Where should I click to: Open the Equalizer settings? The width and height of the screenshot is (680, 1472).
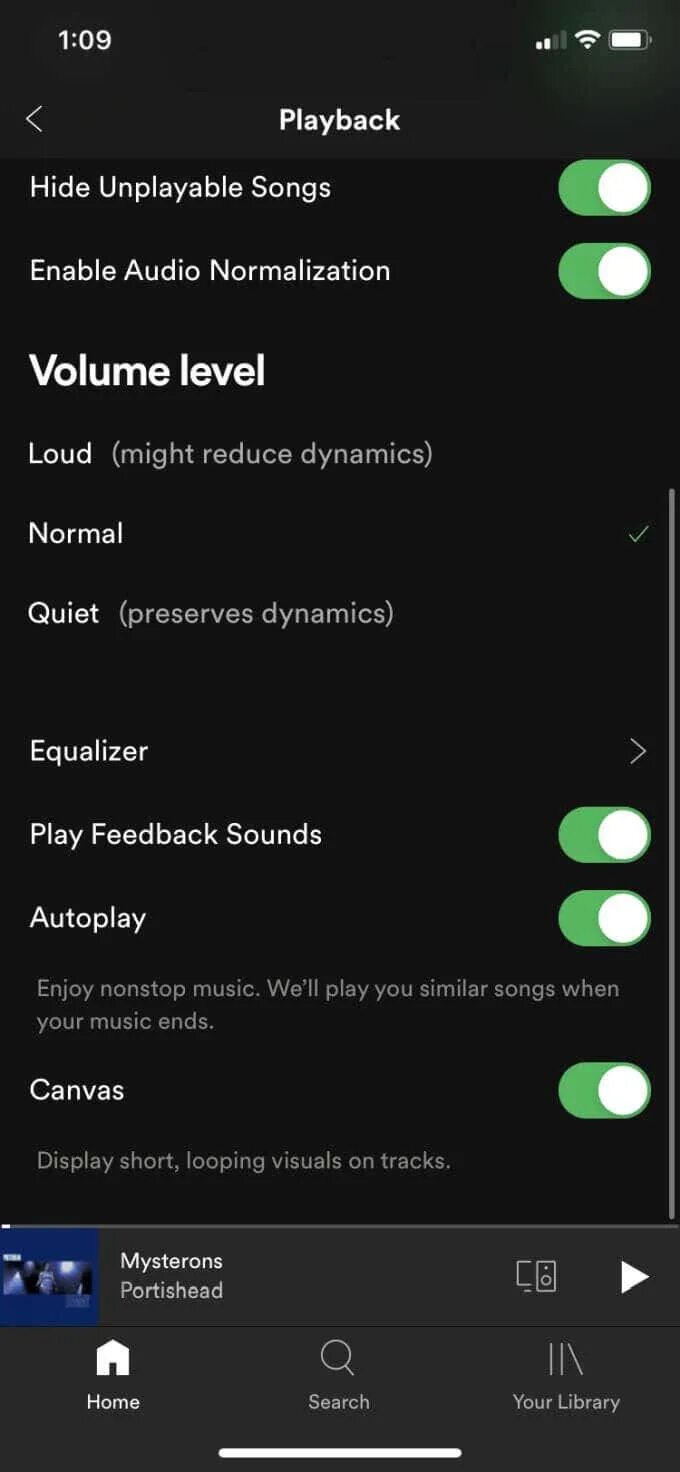pyautogui.click(x=338, y=751)
